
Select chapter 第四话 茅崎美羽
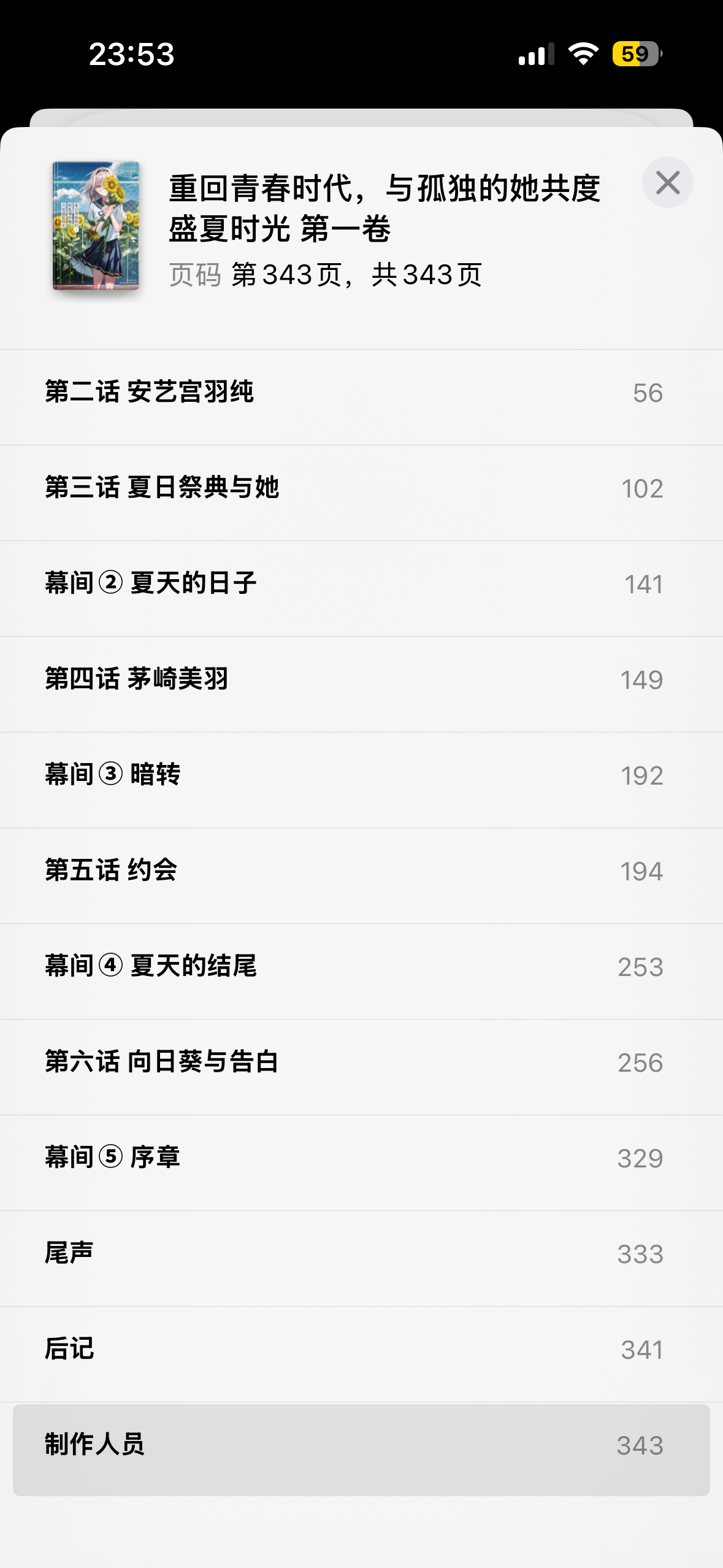[x=361, y=680]
